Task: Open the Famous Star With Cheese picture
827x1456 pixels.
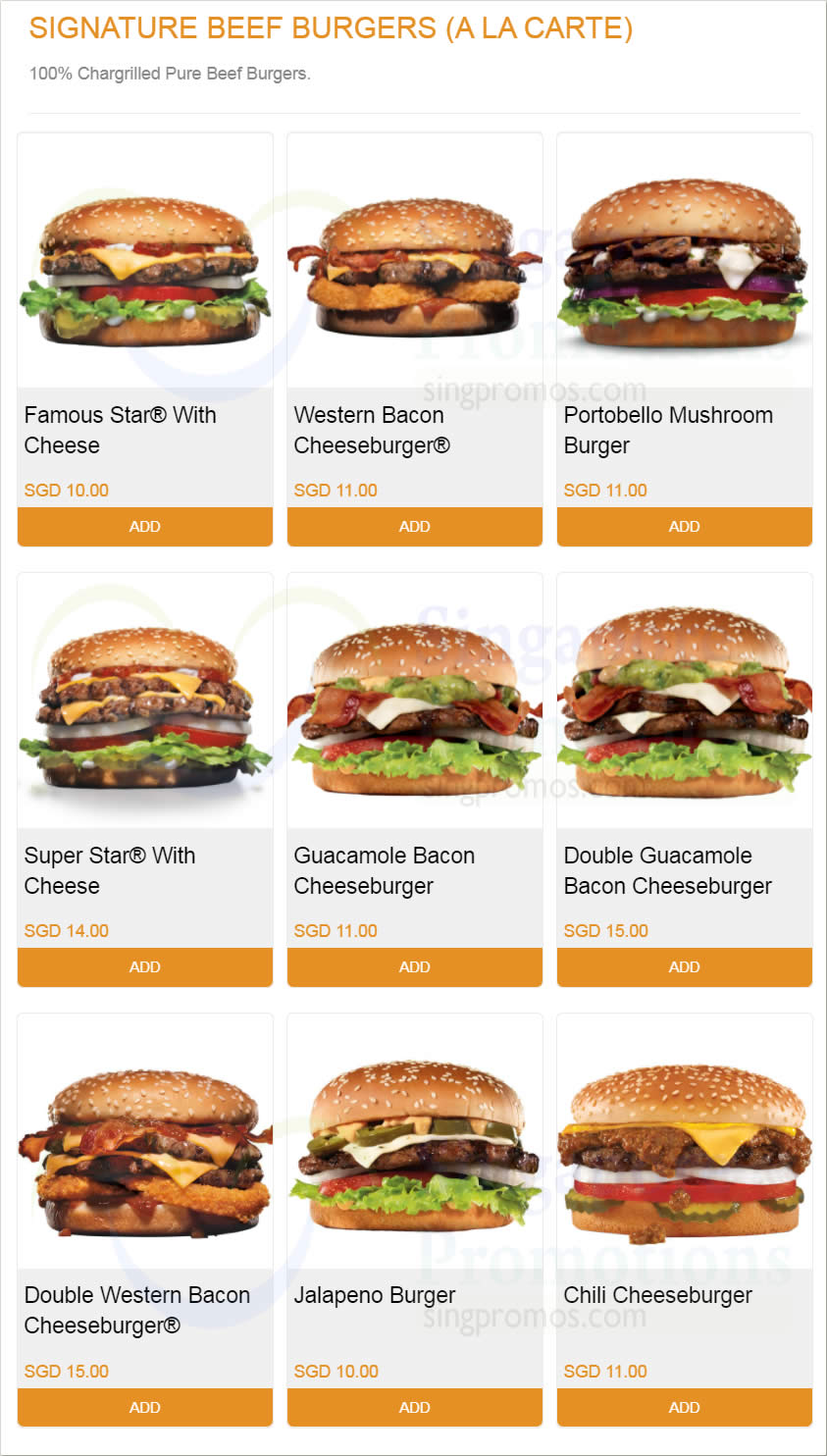Action: (145, 261)
